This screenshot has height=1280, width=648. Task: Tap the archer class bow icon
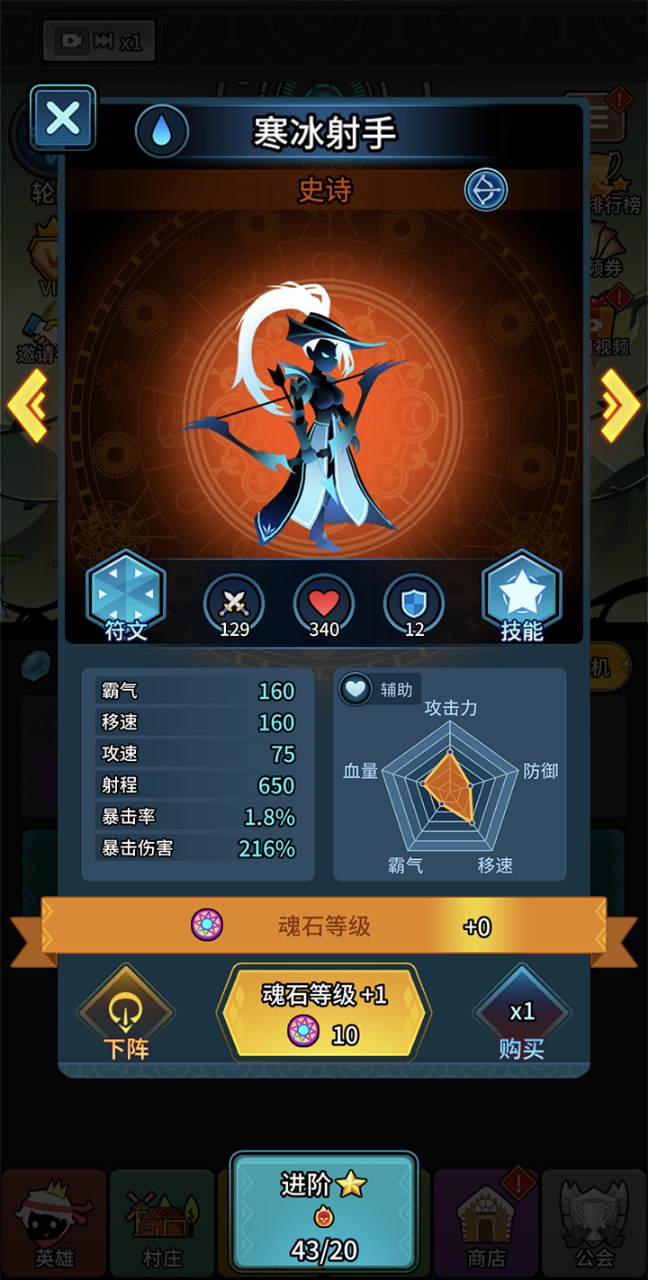tap(486, 190)
